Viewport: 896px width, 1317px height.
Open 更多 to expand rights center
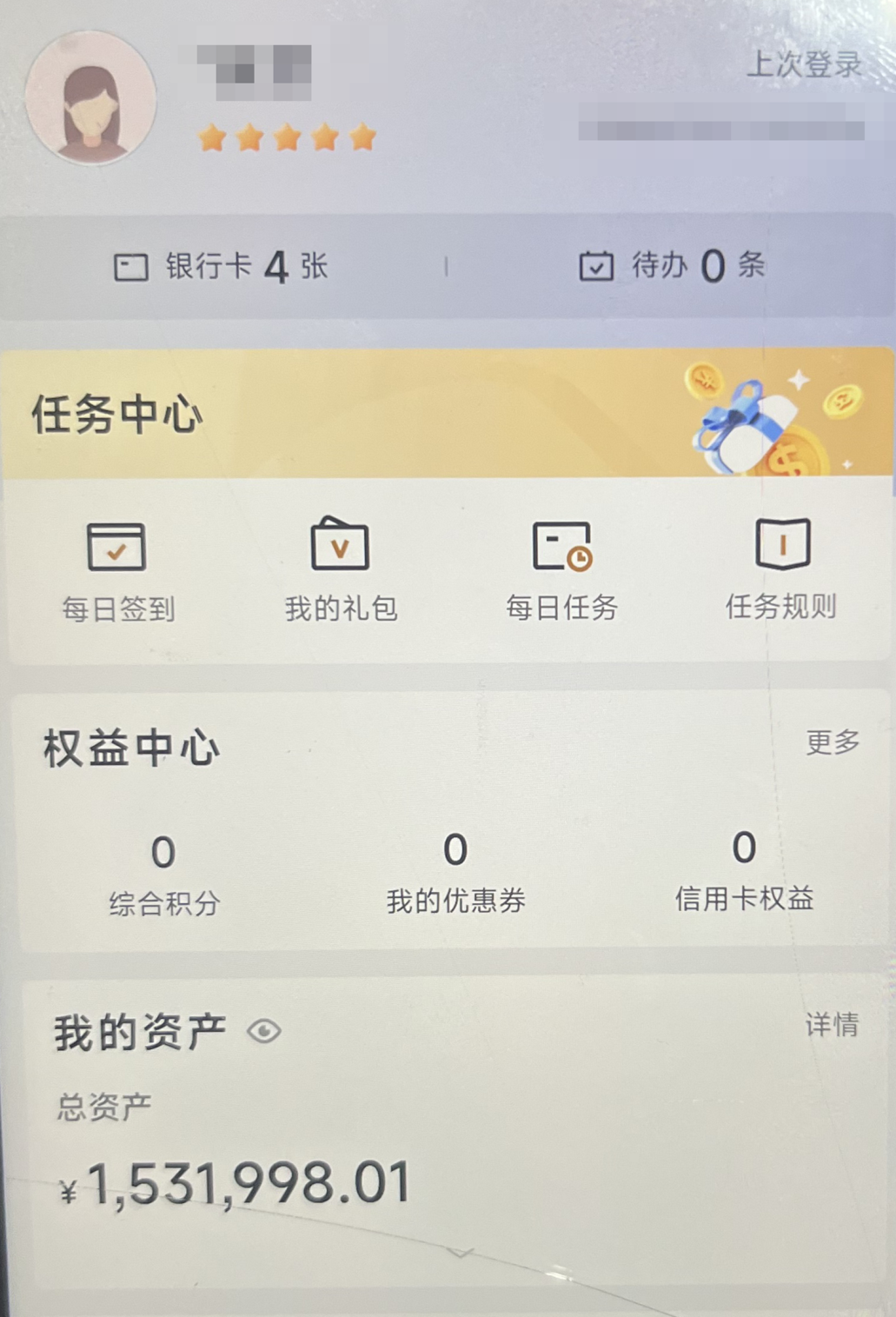click(x=833, y=743)
